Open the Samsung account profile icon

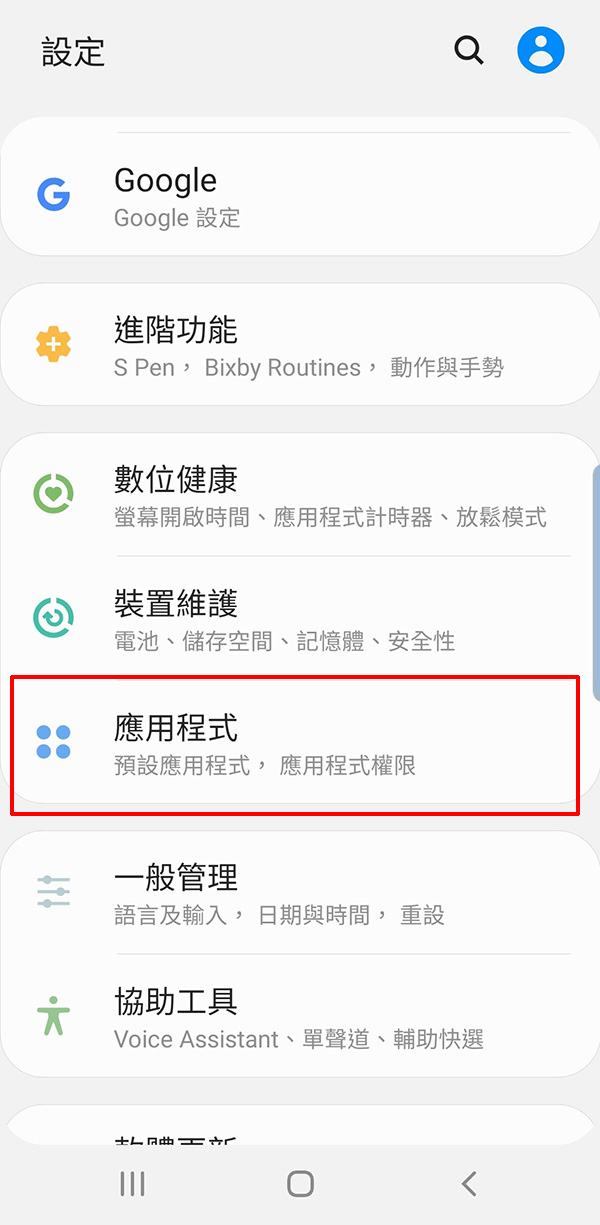click(541, 50)
